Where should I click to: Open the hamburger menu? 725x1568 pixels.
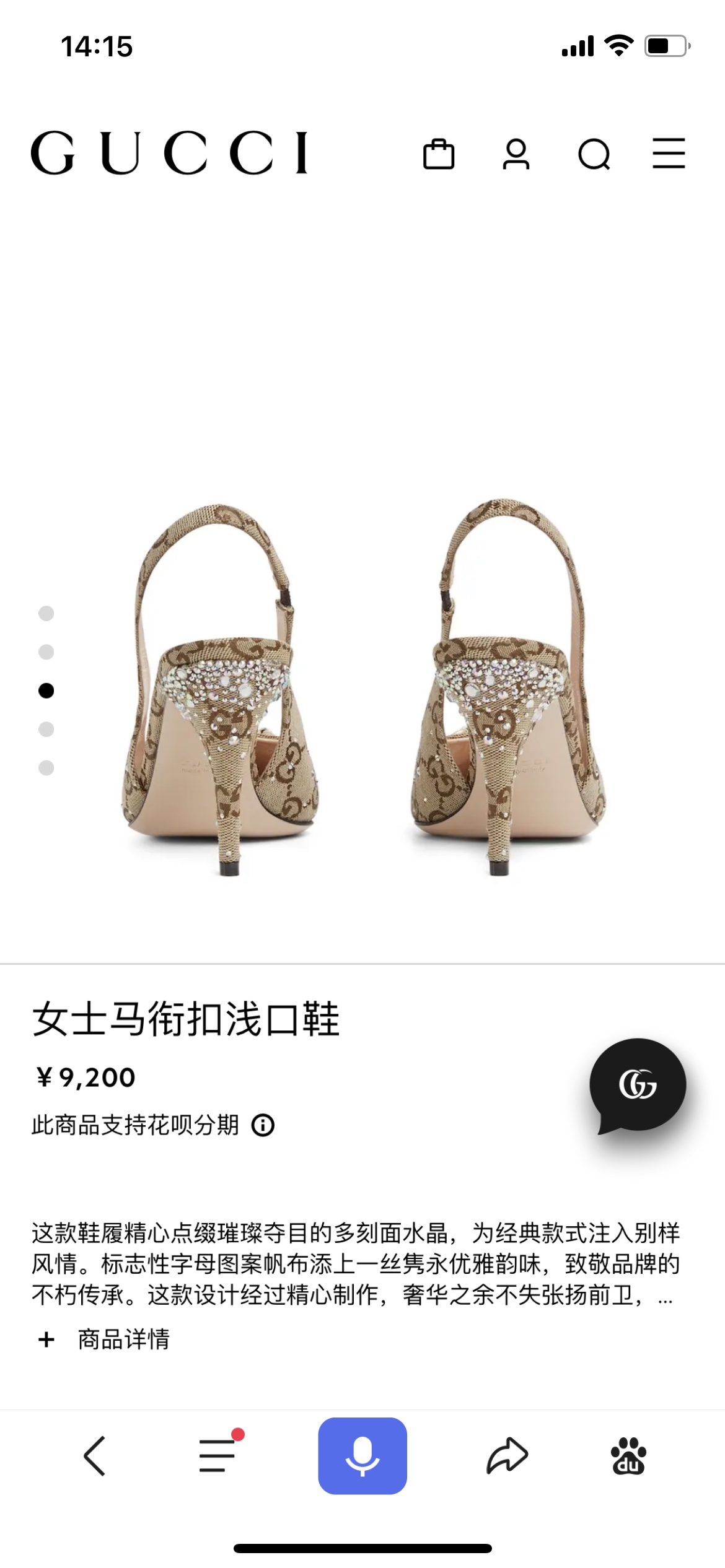(669, 154)
